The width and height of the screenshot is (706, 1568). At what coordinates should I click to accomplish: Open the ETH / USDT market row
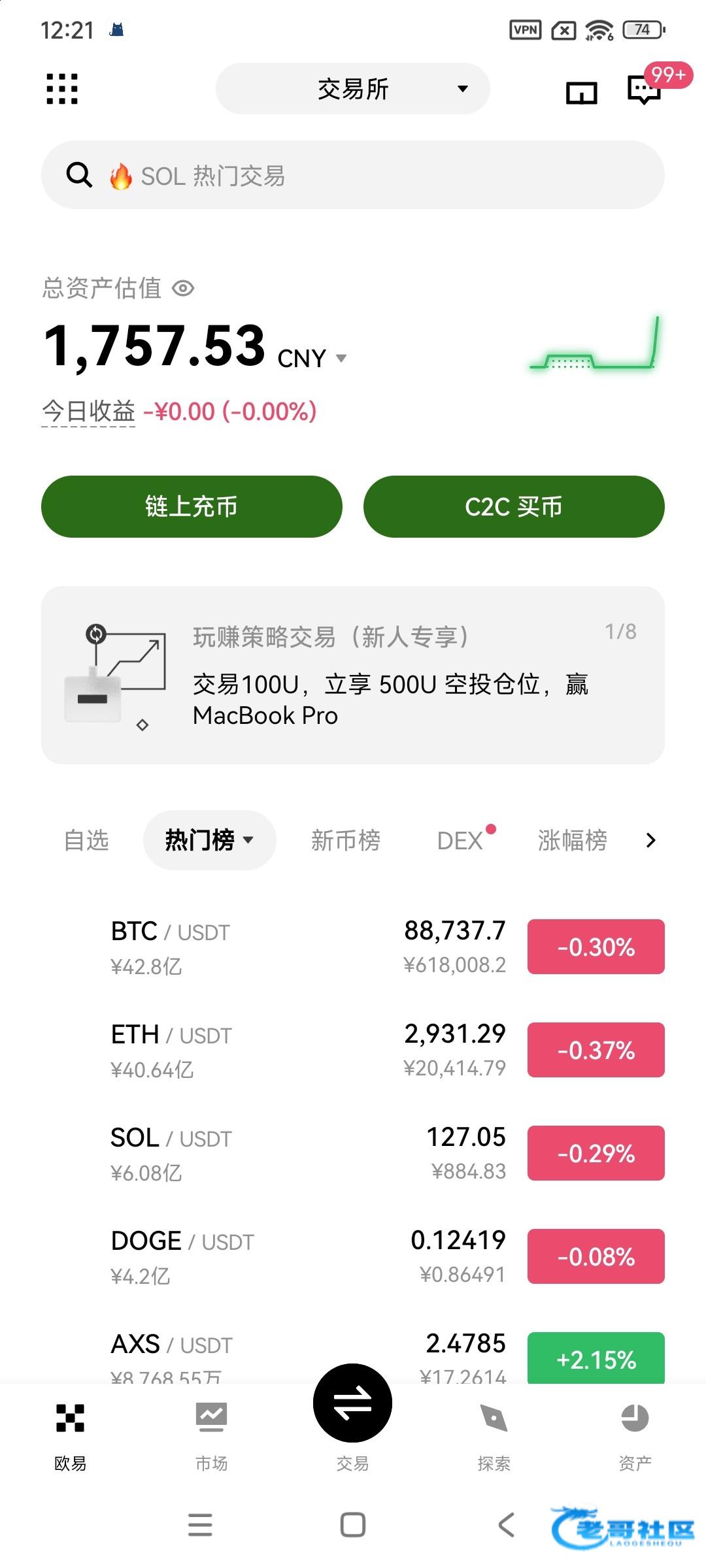click(x=307, y=1050)
